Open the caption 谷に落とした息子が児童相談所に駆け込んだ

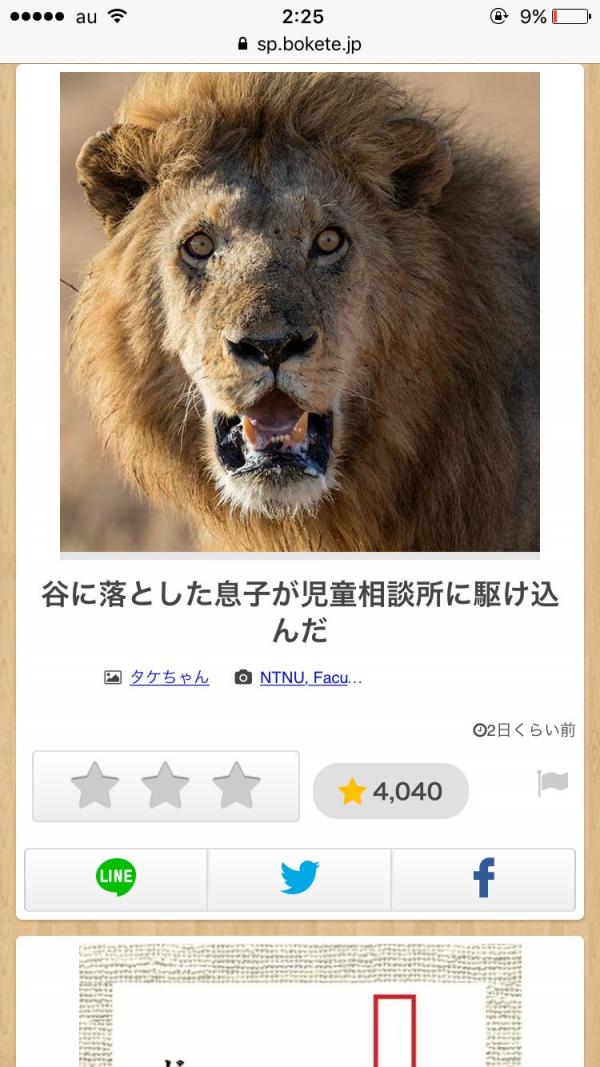point(300,612)
